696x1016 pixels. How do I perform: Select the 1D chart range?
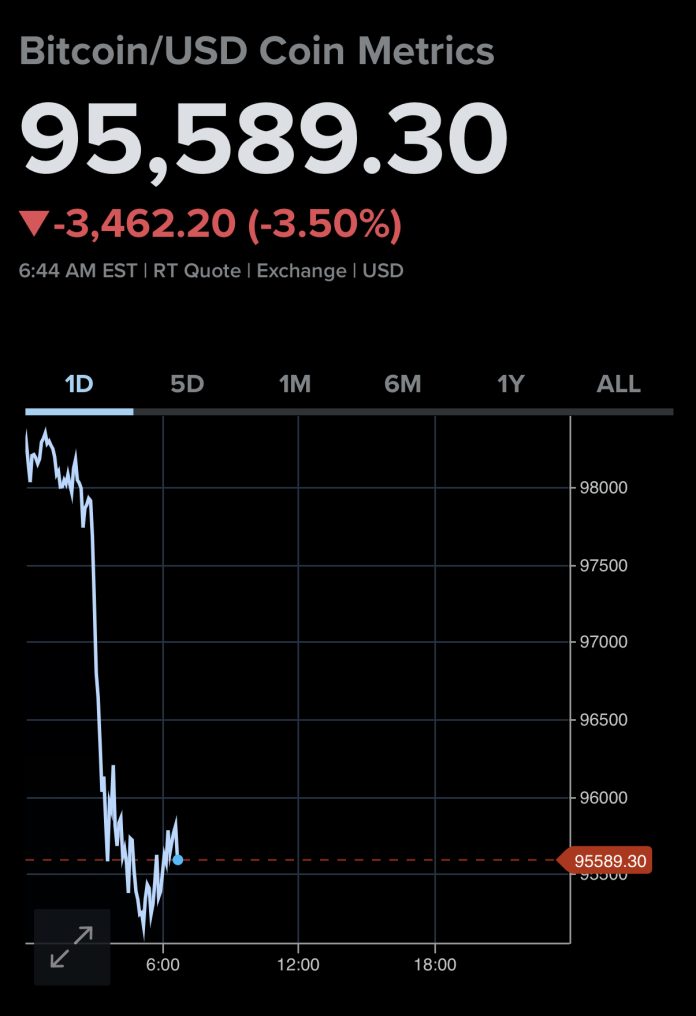79,385
